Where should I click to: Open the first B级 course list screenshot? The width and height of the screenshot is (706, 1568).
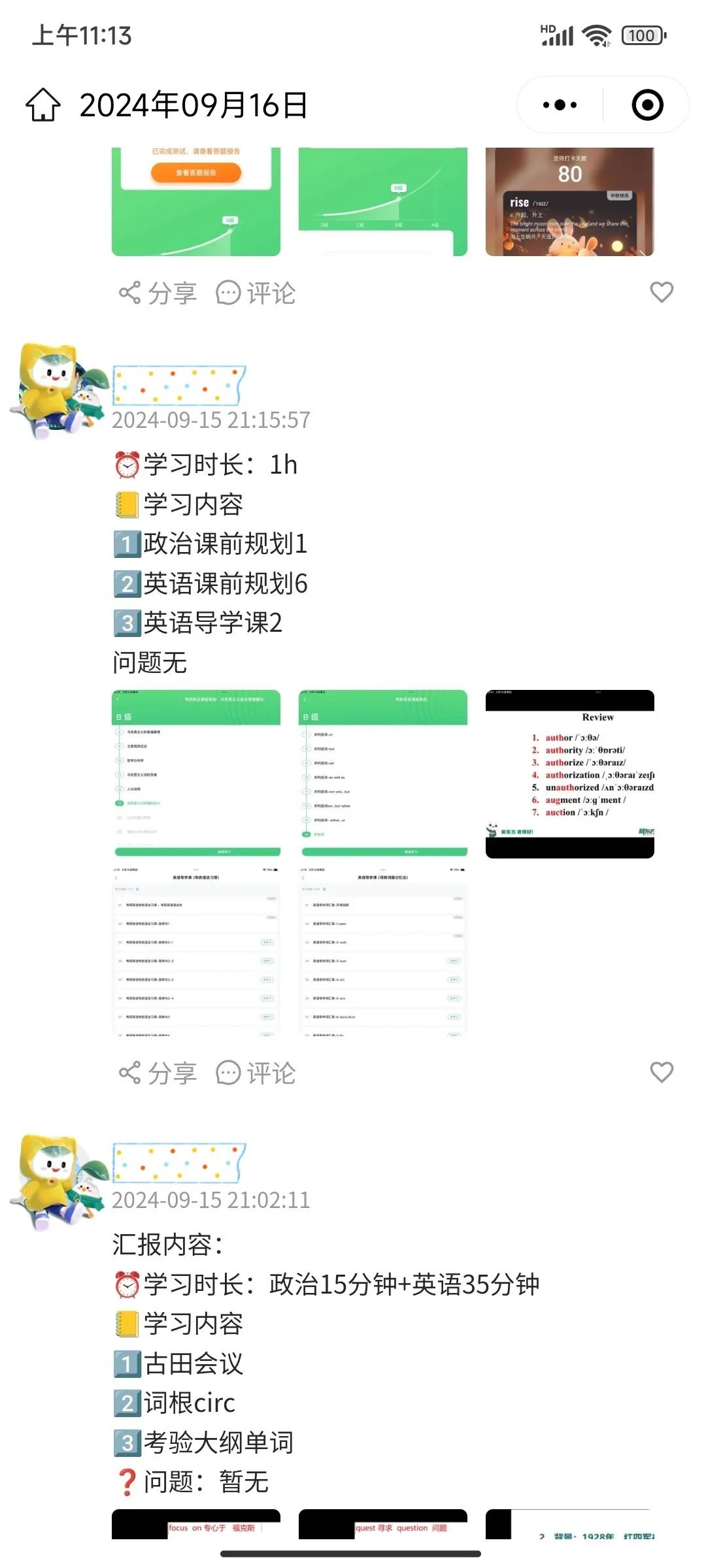(196, 774)
